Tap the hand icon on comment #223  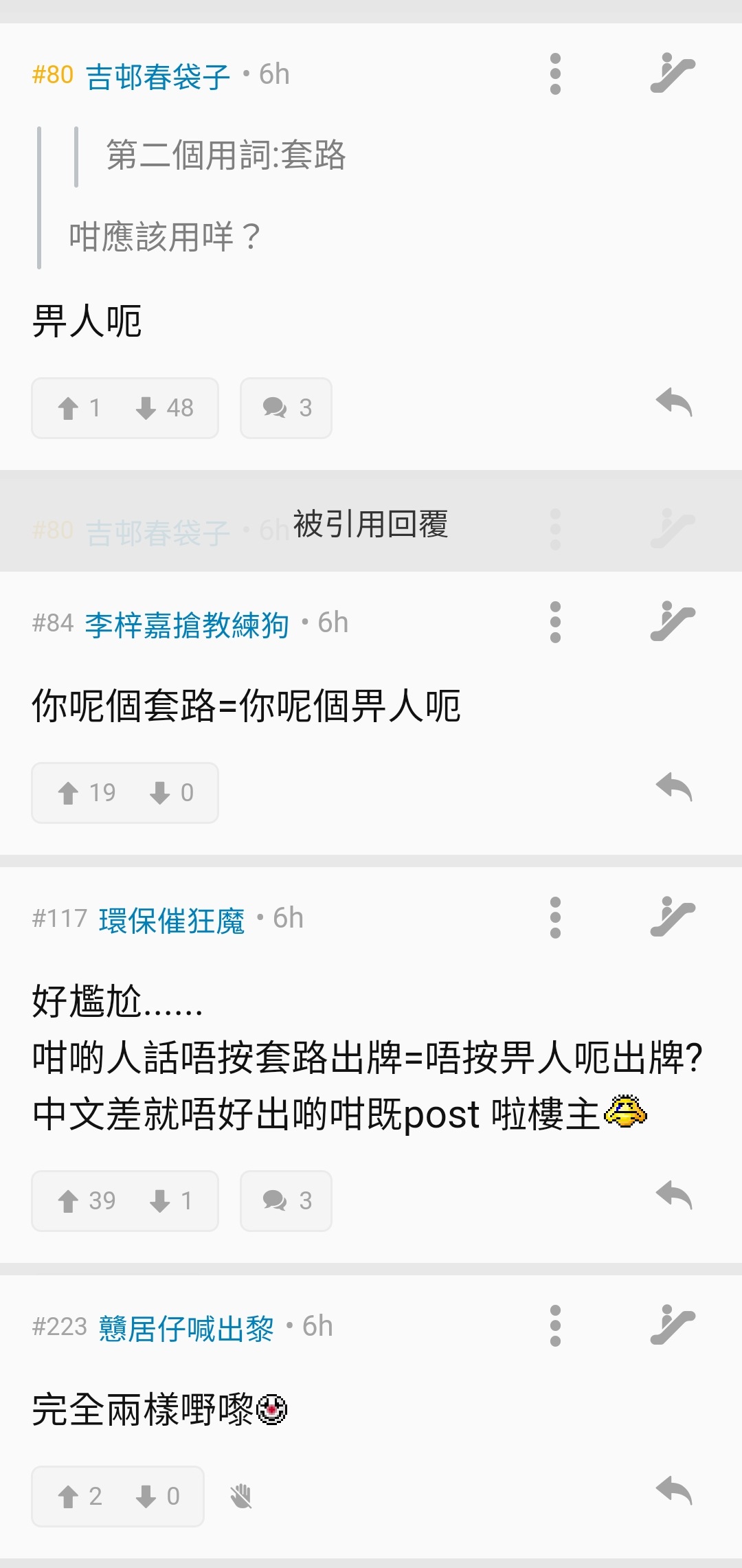point(241,1496)
